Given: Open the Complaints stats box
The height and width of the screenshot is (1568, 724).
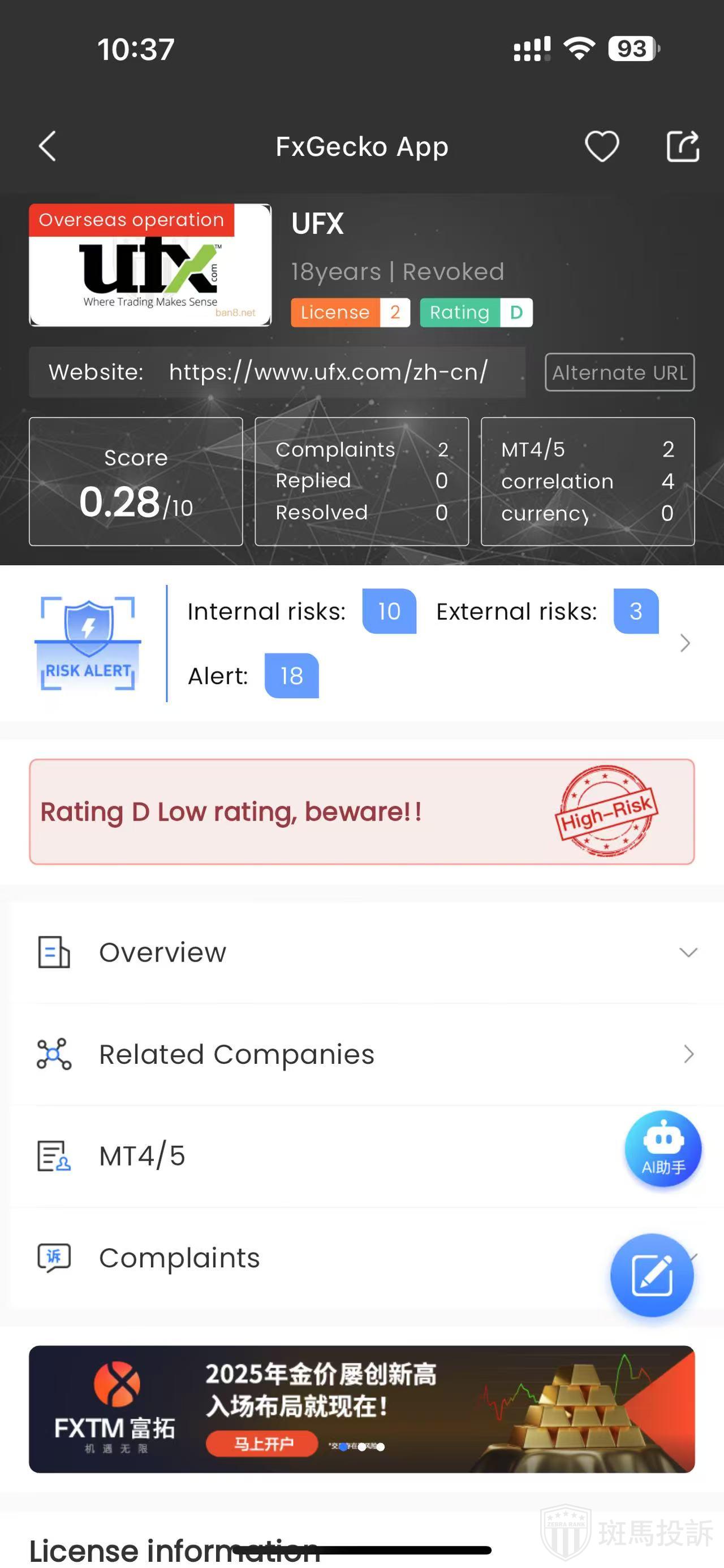Looking at the screenshot, I should tap(361, 482).
